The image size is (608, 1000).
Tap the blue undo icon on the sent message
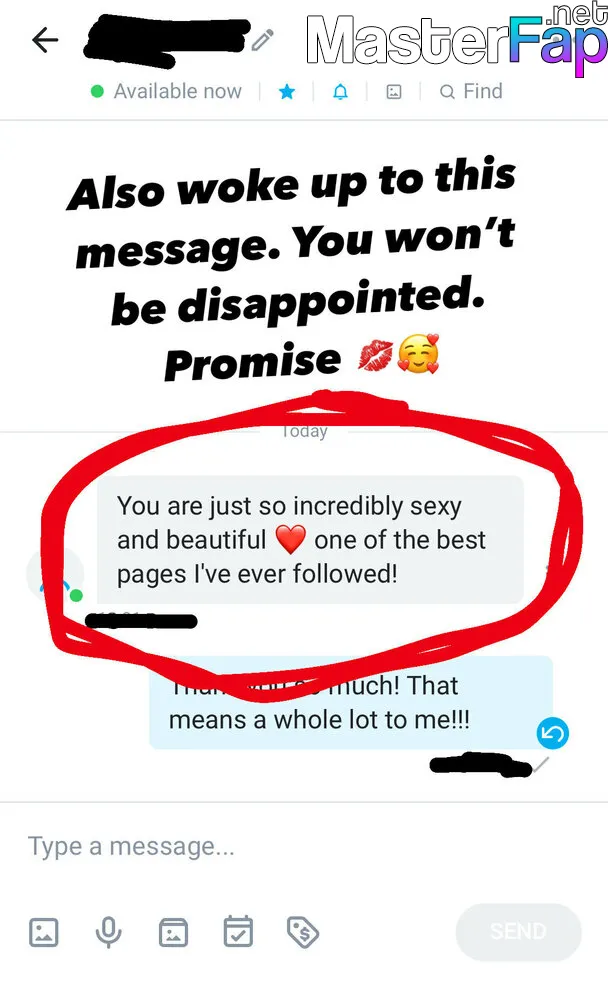[x=552, y=733]
